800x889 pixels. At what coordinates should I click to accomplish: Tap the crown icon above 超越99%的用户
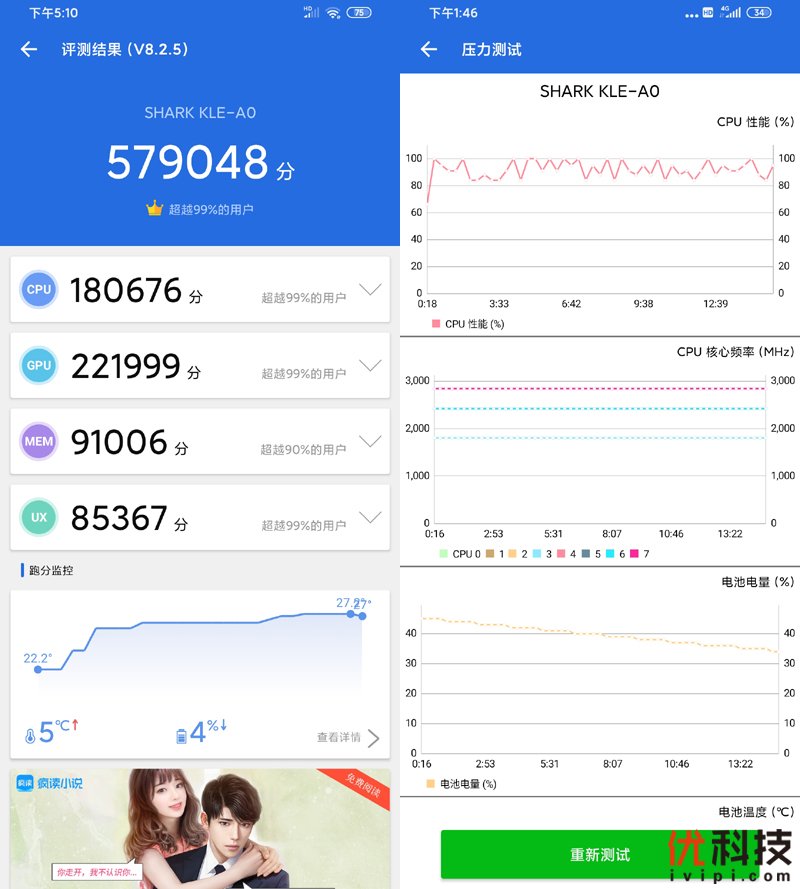(x=153, y=208)
